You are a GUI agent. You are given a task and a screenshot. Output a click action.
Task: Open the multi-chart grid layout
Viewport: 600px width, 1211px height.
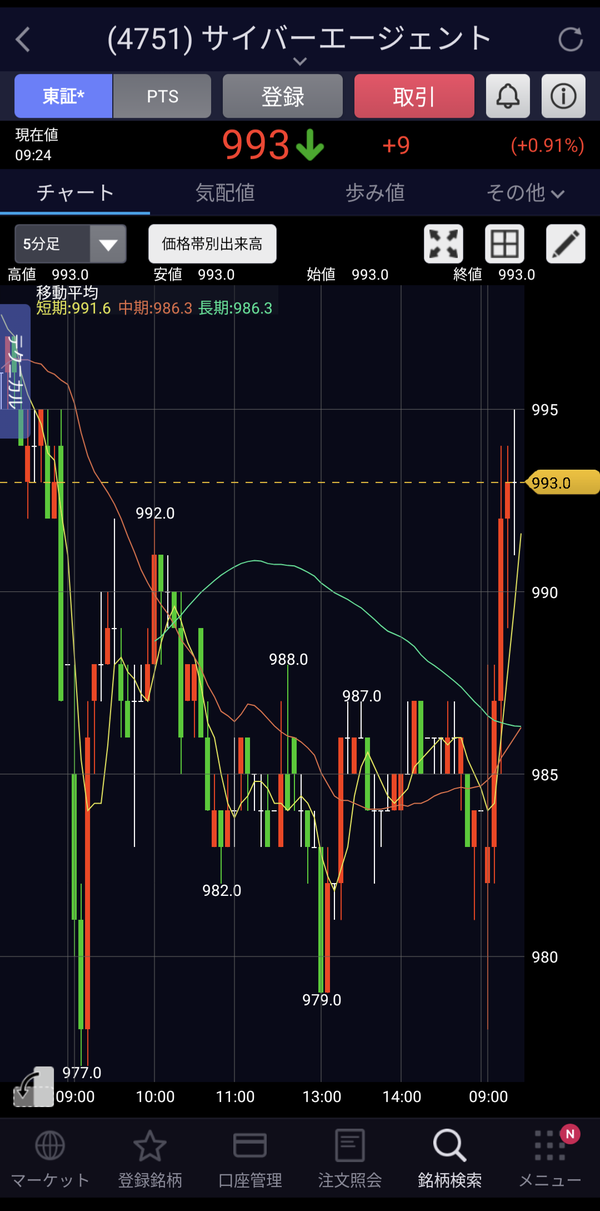click(x=504, y=244)
